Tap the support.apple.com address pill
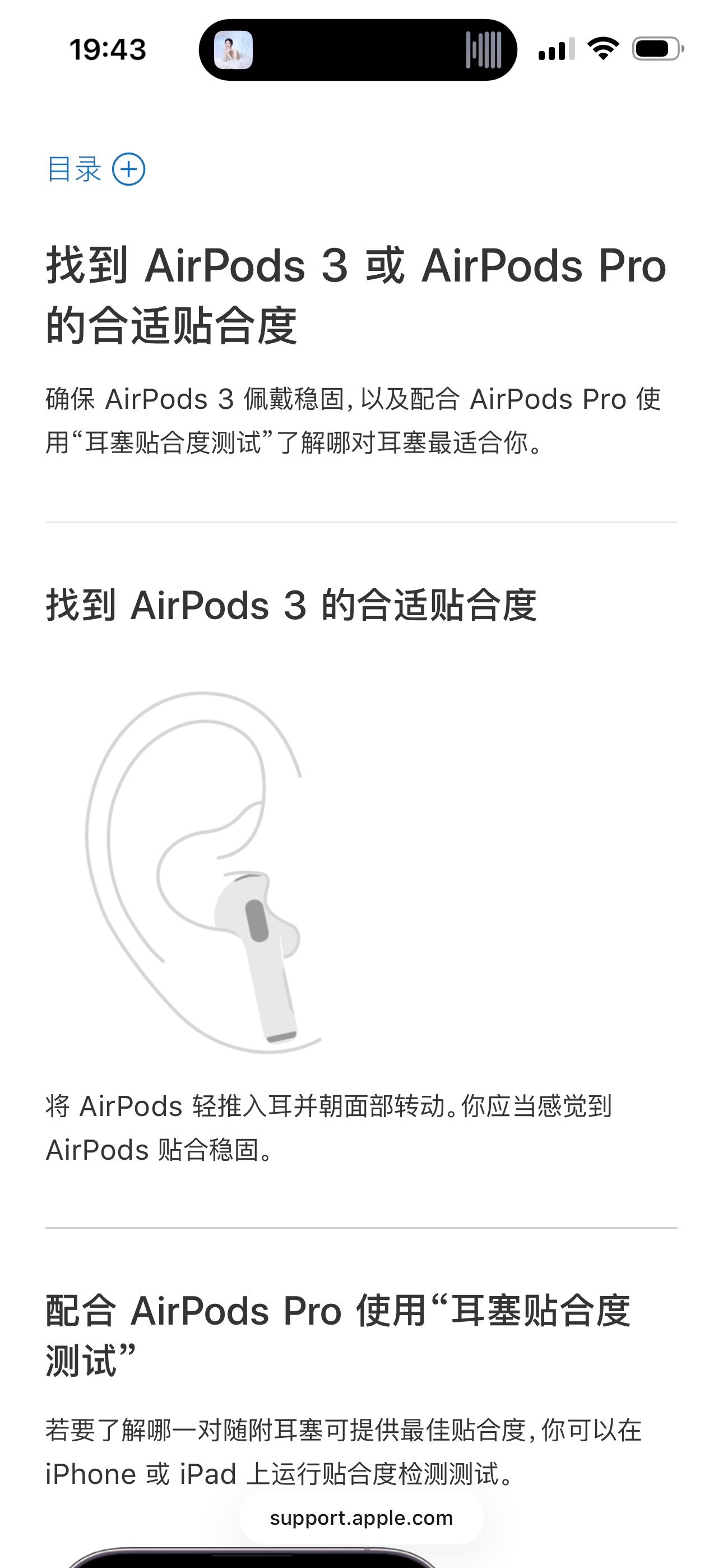 pos(361,1518)
